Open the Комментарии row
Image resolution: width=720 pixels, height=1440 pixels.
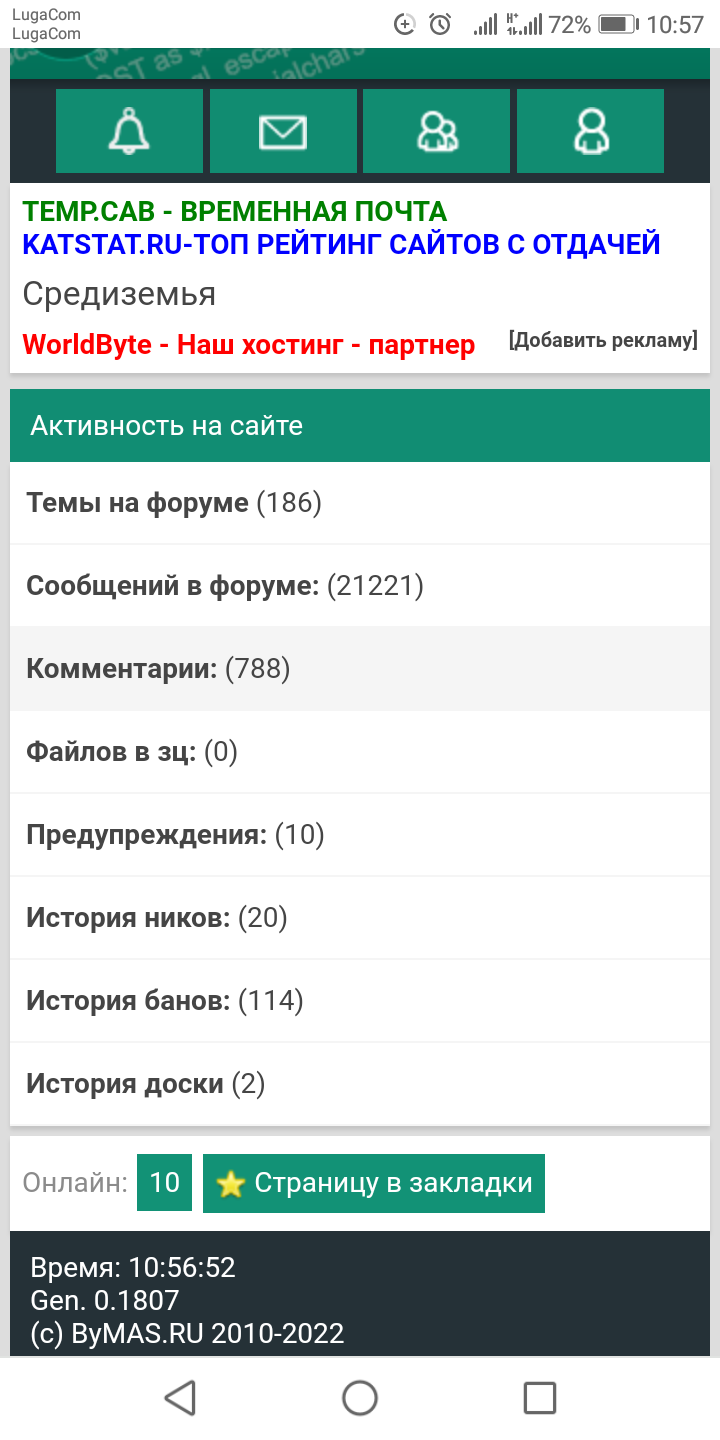[x=158, y=669]
